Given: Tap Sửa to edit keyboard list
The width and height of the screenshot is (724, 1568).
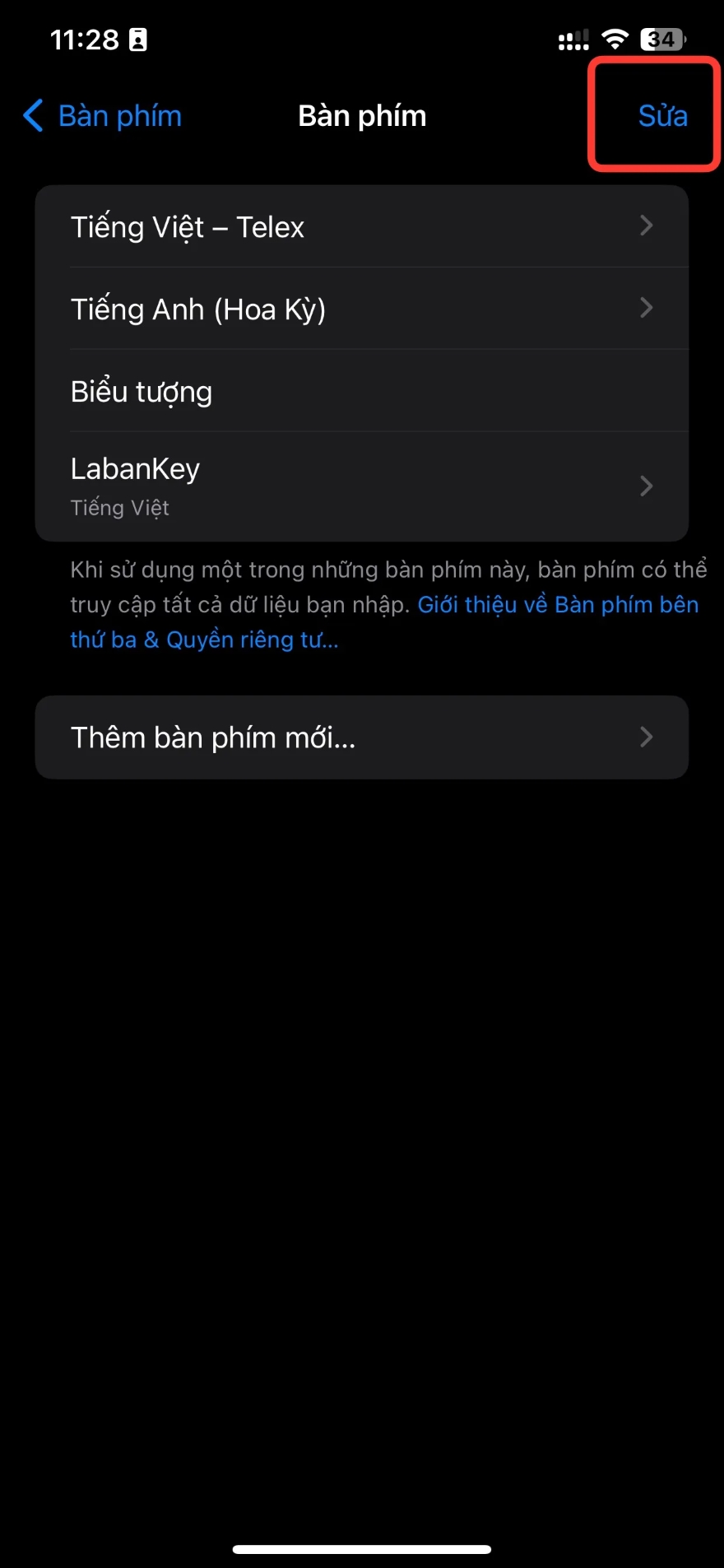Looking at the screenshot, I should 663,115.
